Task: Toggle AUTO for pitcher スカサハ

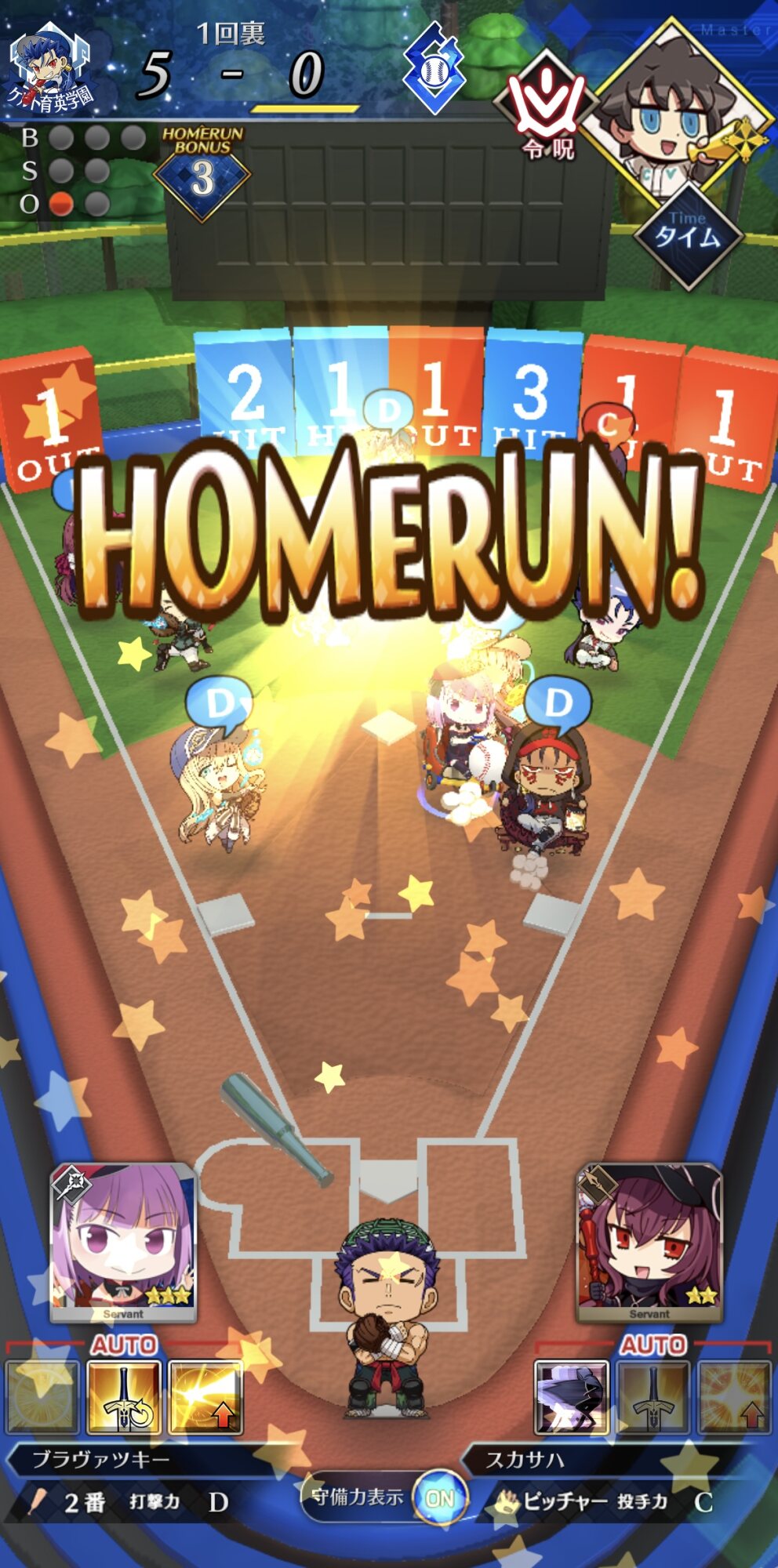Action: tap(653, 1345)
